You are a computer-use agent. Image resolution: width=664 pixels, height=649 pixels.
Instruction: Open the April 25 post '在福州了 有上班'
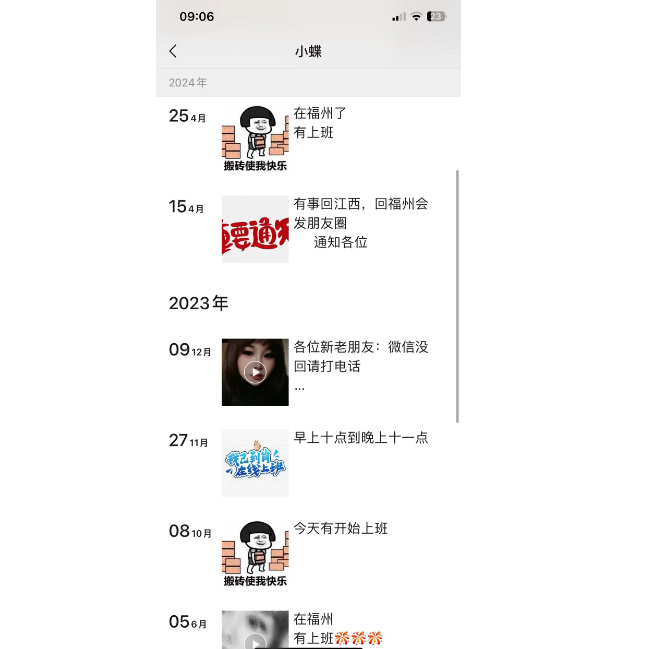click(x=320, y=123)
